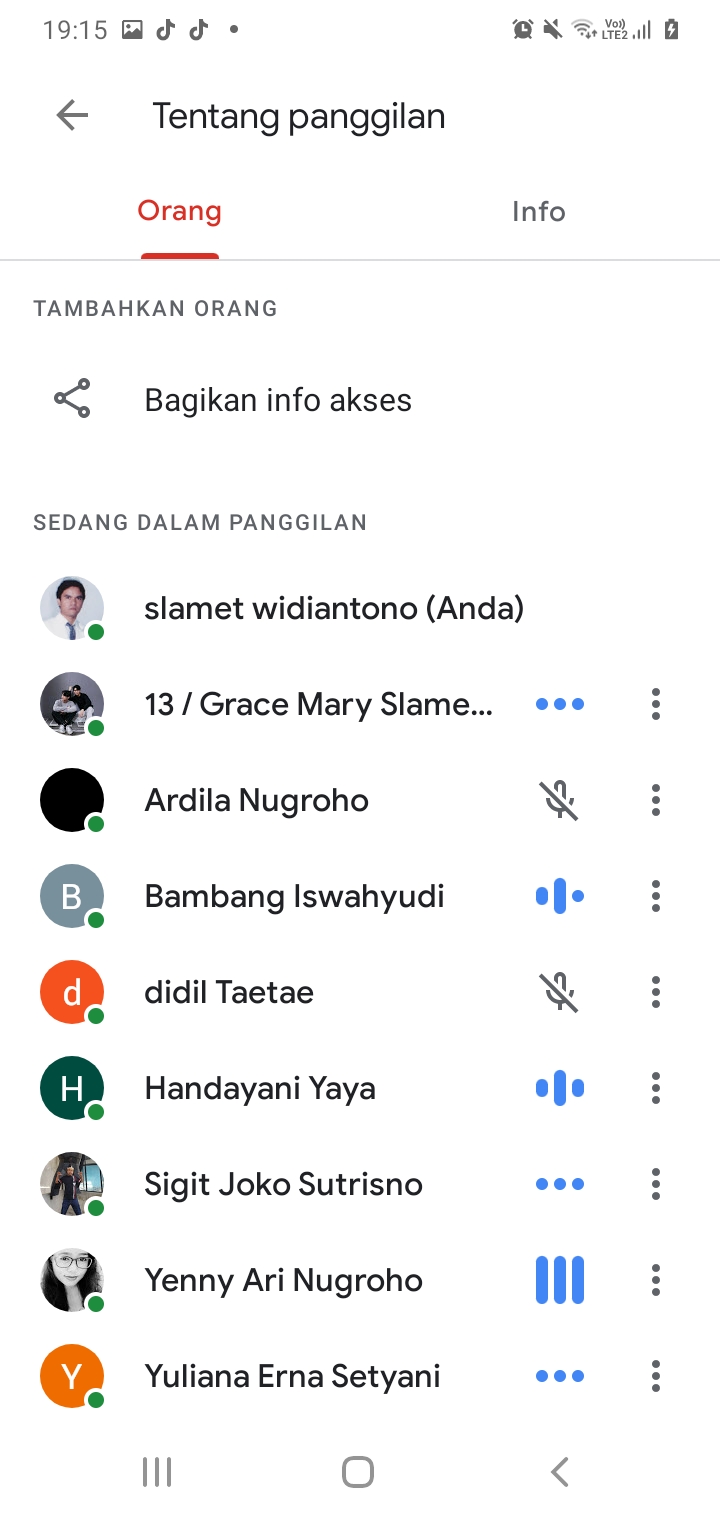The image size is (720, 1520).
Task: Go to the phone's home screen
Action: click(358, 1472)
